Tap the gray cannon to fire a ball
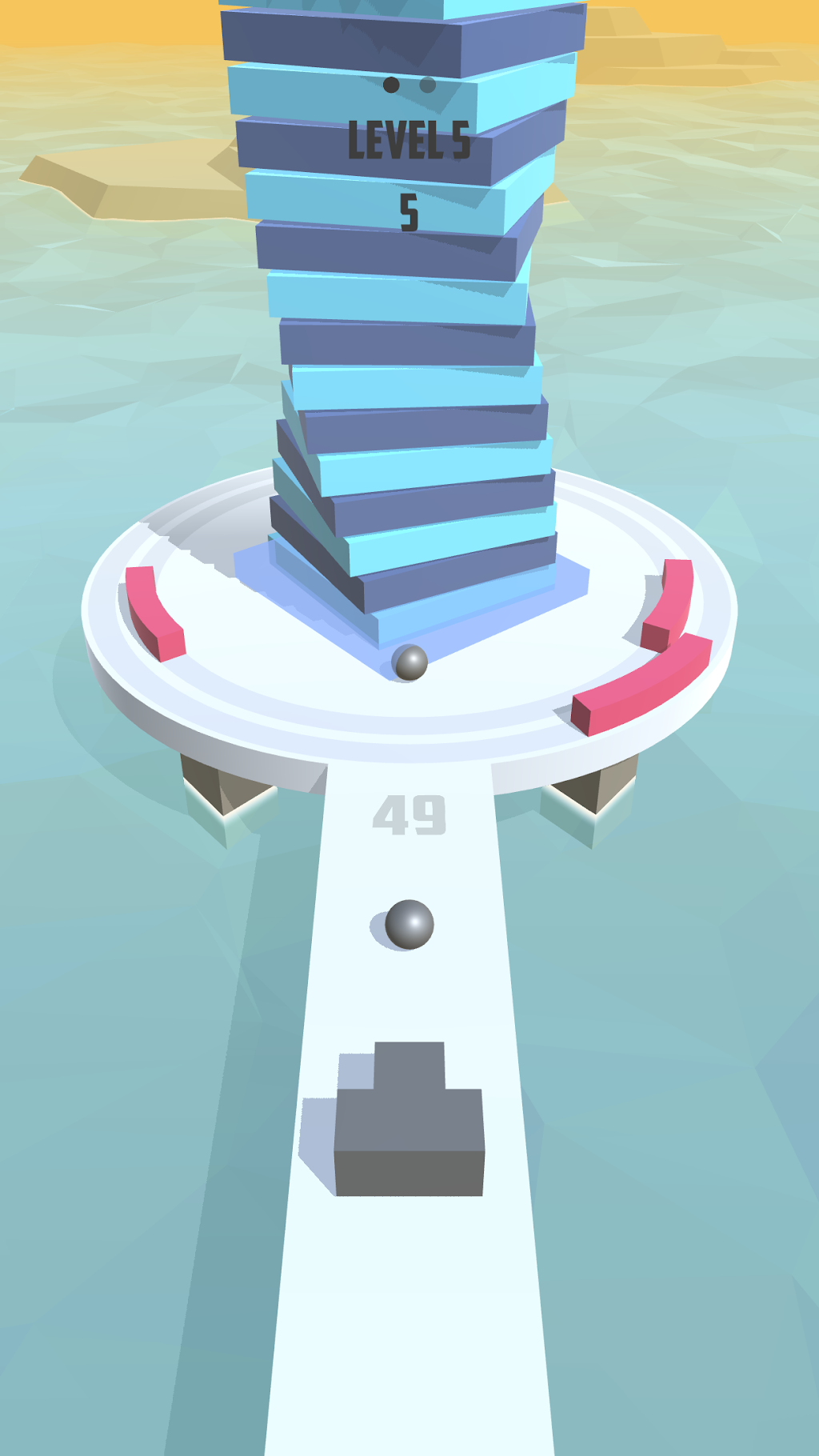Screen dimensions: 819x1456 point(409,1119)
